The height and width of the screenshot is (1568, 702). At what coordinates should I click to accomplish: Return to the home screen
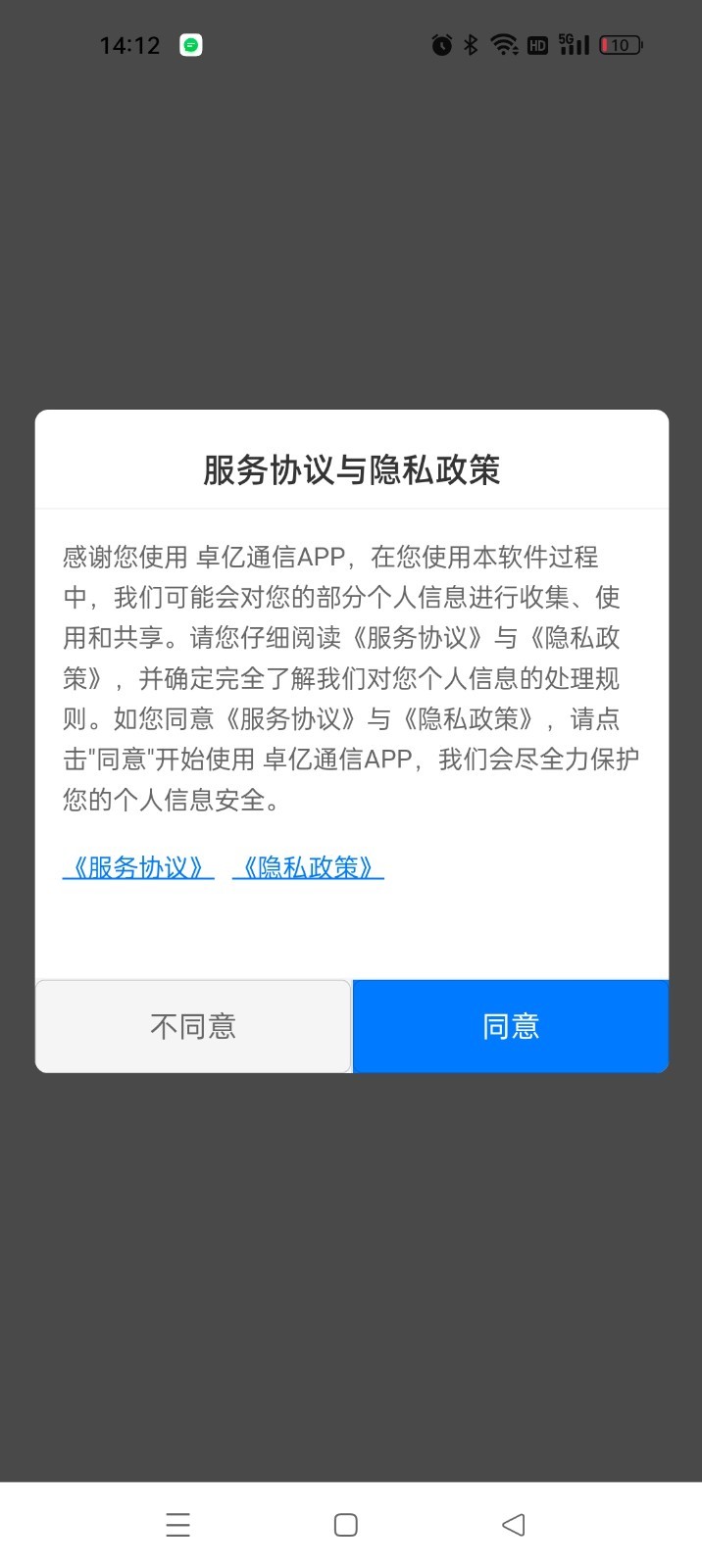click(x=345, y=1525)
